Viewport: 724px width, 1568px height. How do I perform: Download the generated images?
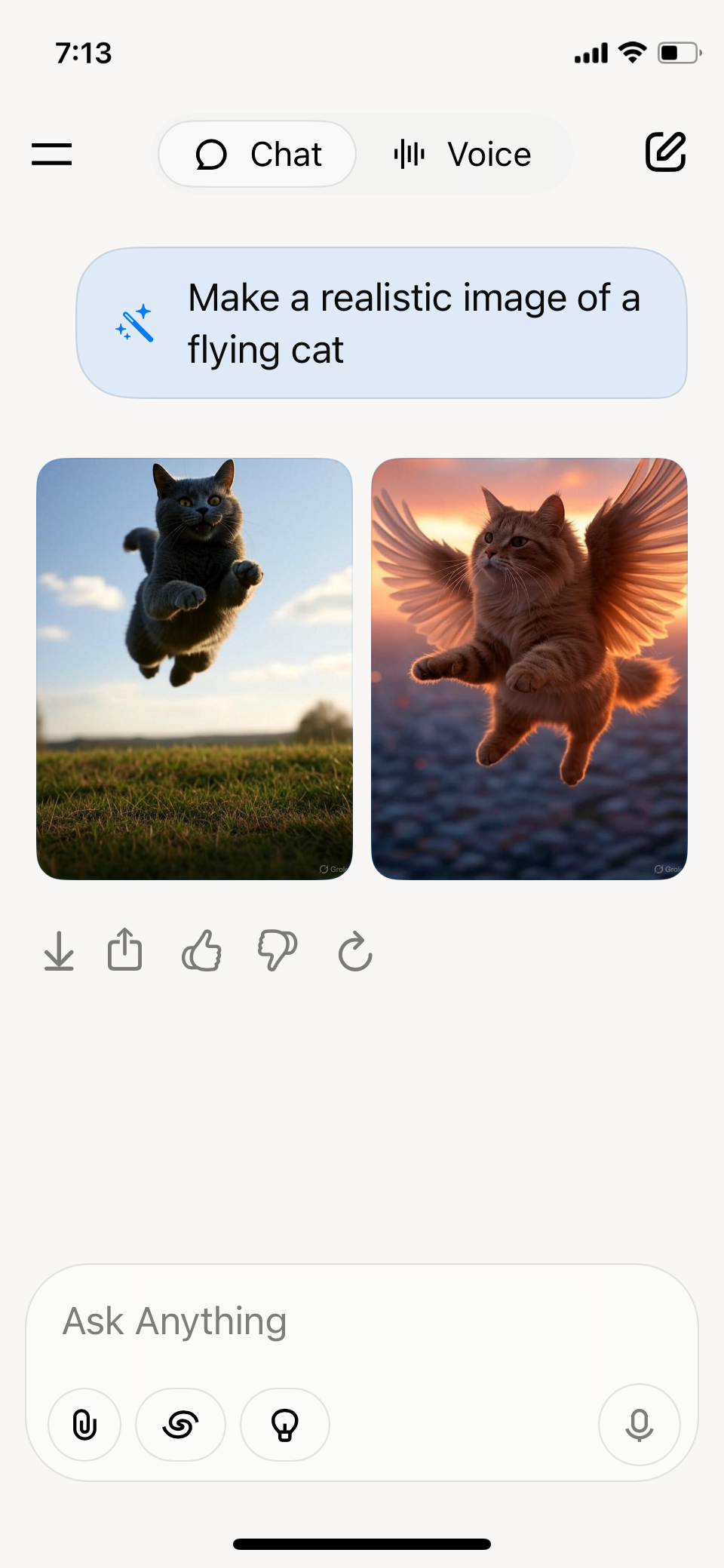pos(59,950)
